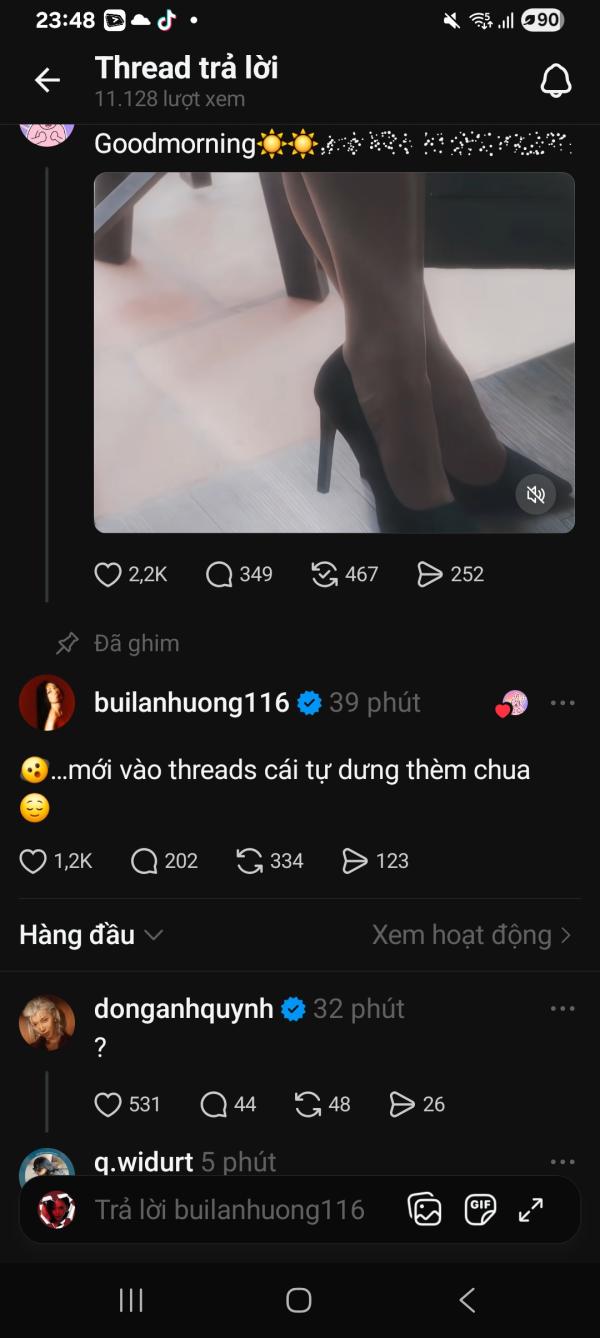
Task: Unmute the video in the Goodmorning post
Action: coord(536,494)
